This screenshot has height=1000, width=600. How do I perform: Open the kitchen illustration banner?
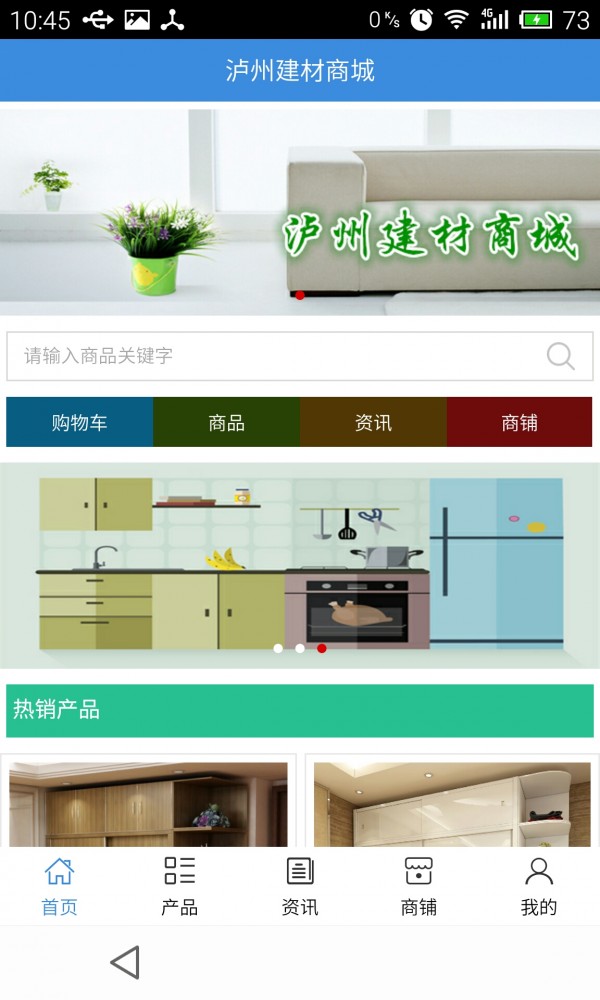[x=300, y=565]
